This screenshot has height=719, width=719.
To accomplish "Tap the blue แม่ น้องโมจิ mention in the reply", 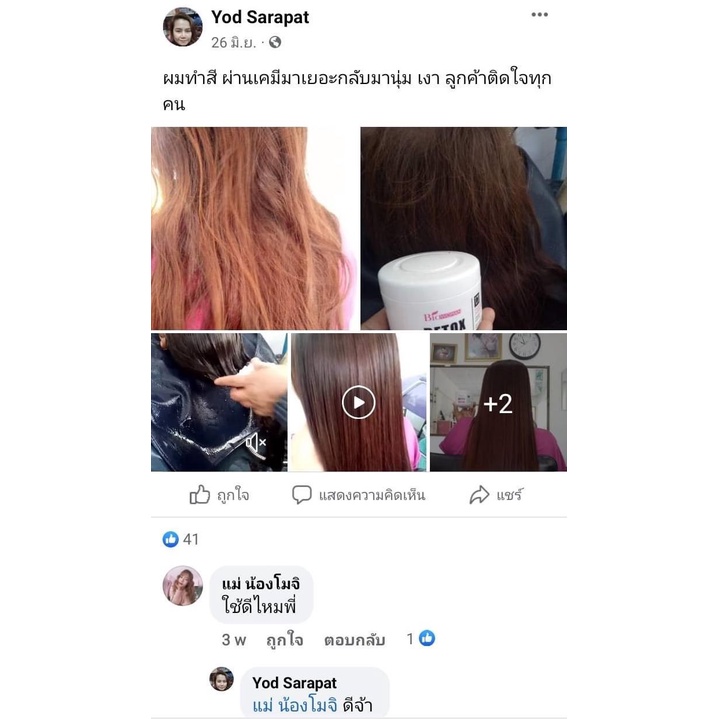I will tap(296, 704).
